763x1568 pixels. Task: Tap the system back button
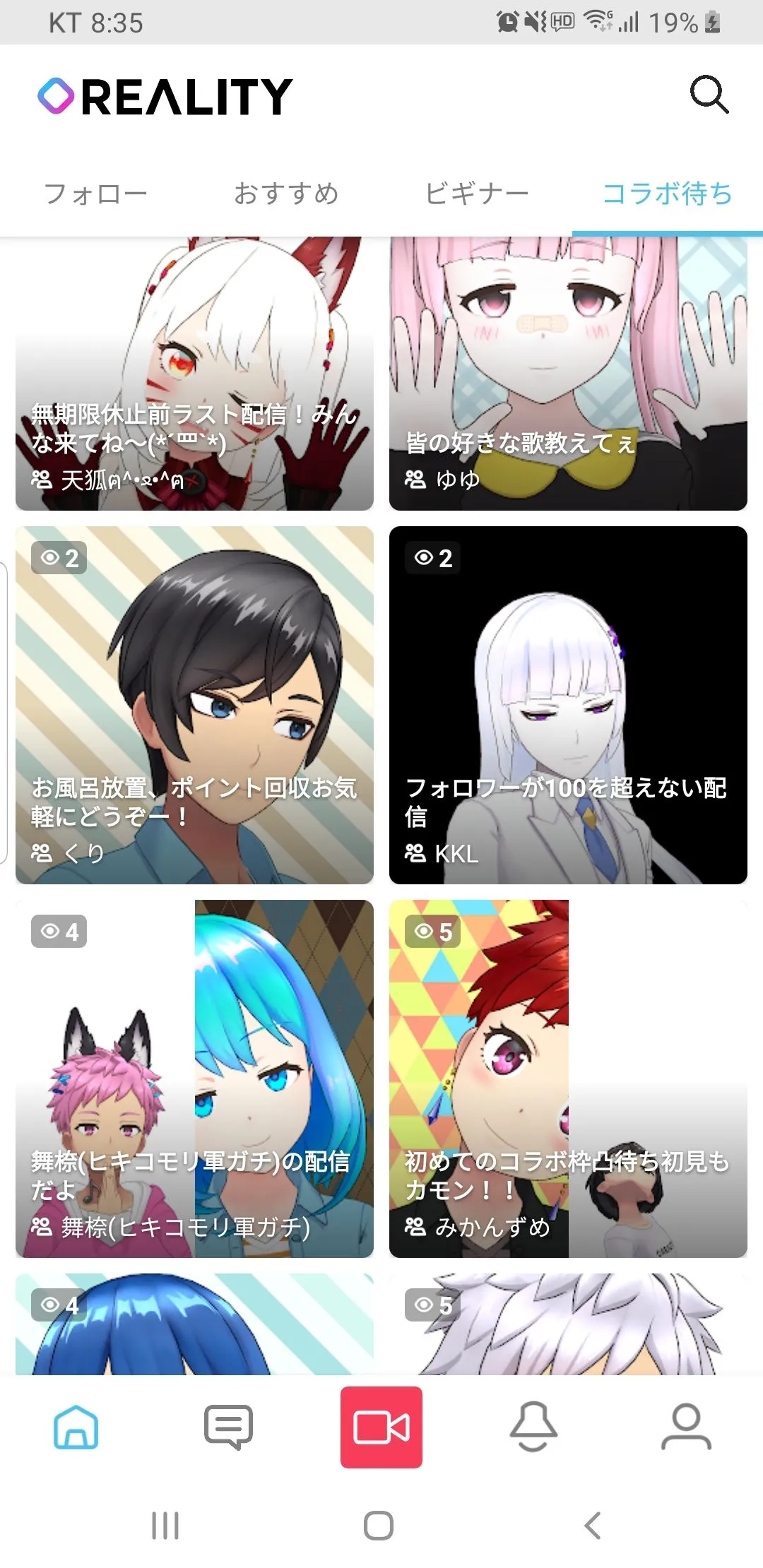pos(593,1526)
